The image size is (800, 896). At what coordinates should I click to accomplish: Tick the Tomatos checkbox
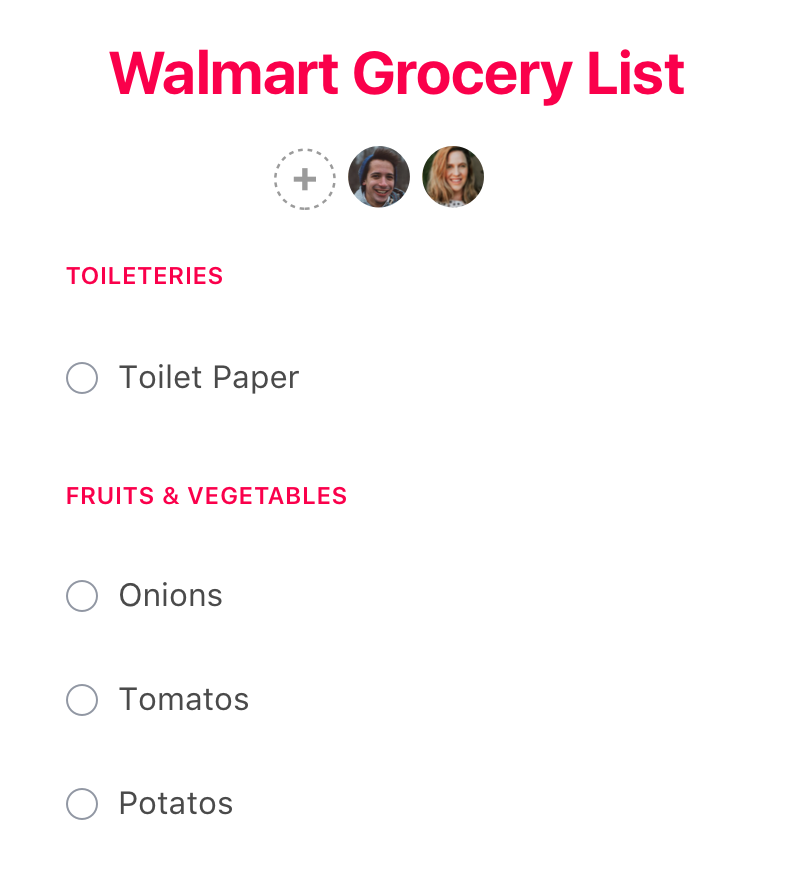coord(82,700)
